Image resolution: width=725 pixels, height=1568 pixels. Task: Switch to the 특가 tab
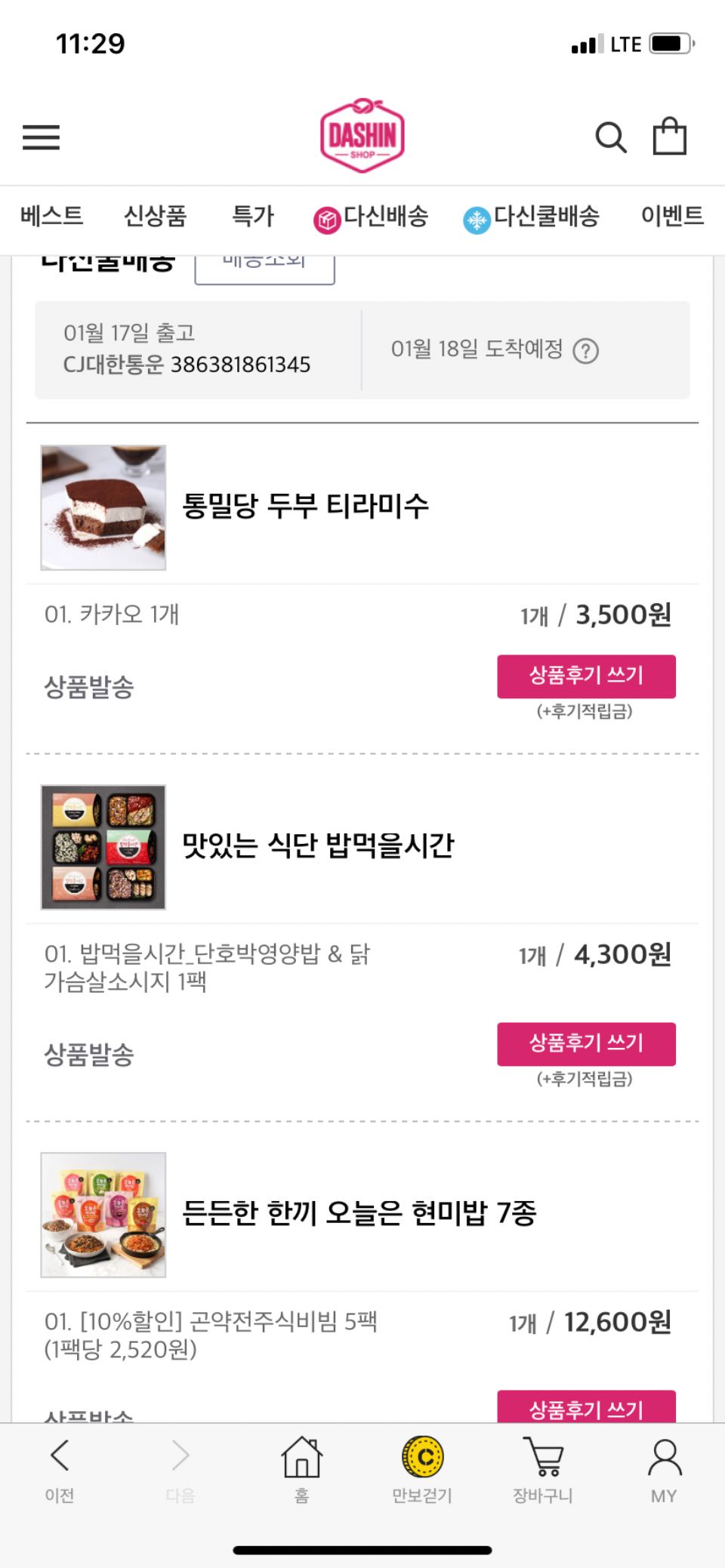click(252, 217)
